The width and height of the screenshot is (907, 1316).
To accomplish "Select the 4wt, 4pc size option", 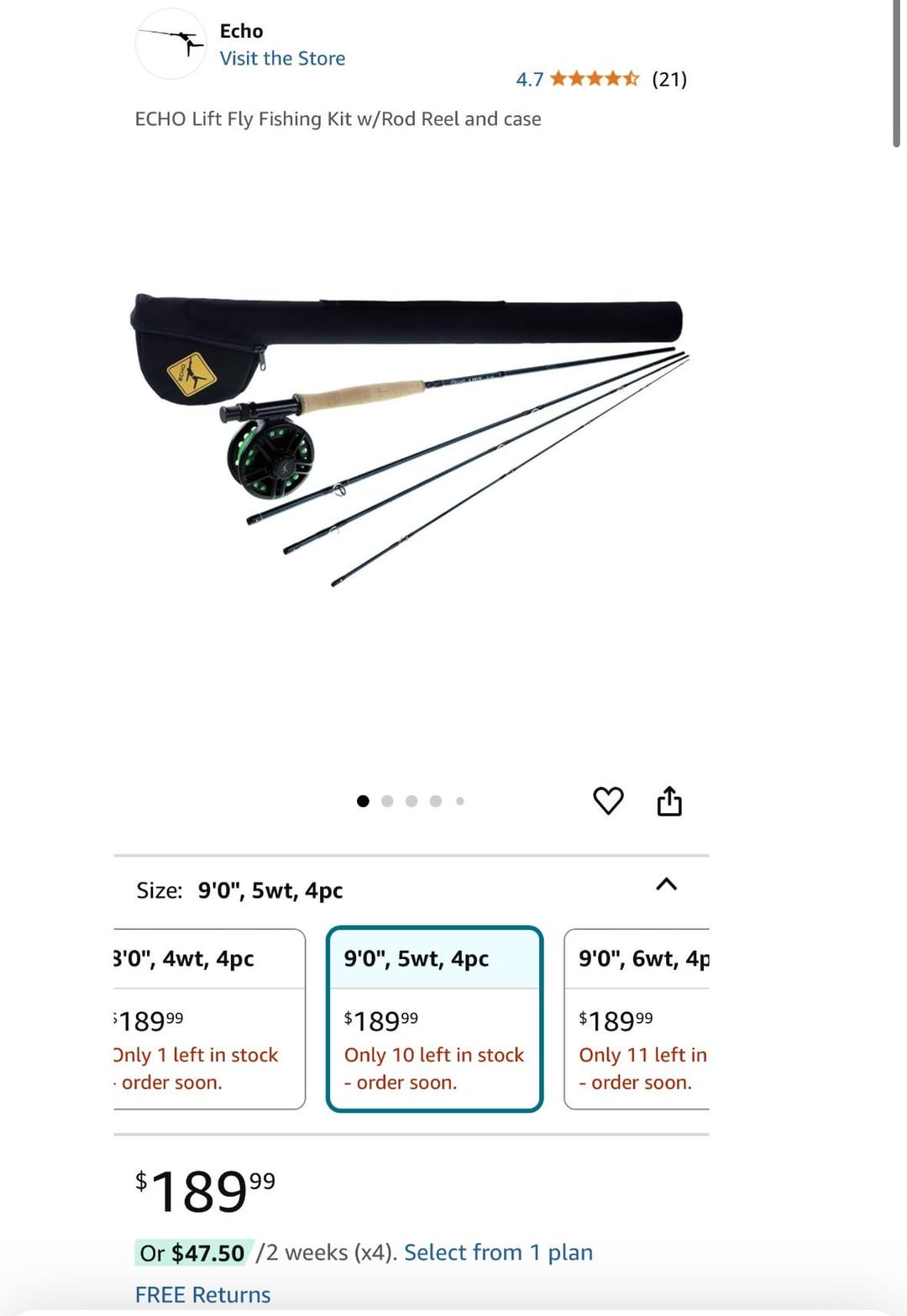I will tap(209, 1018).
